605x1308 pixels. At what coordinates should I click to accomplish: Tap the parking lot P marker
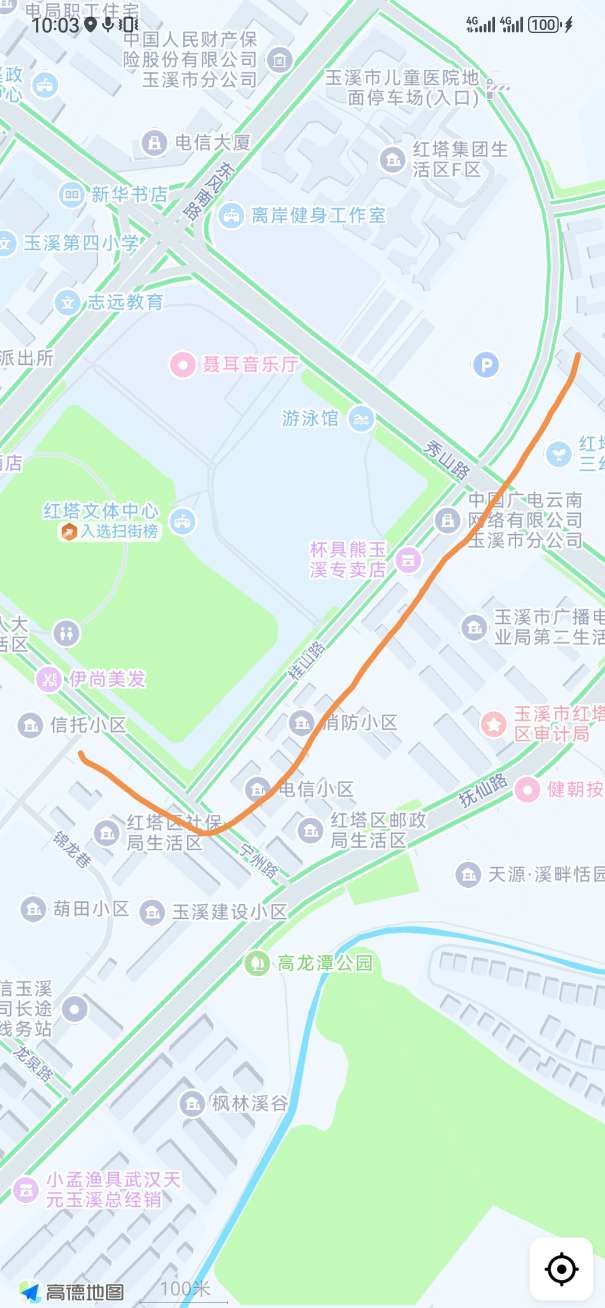[x=485, y=366]
